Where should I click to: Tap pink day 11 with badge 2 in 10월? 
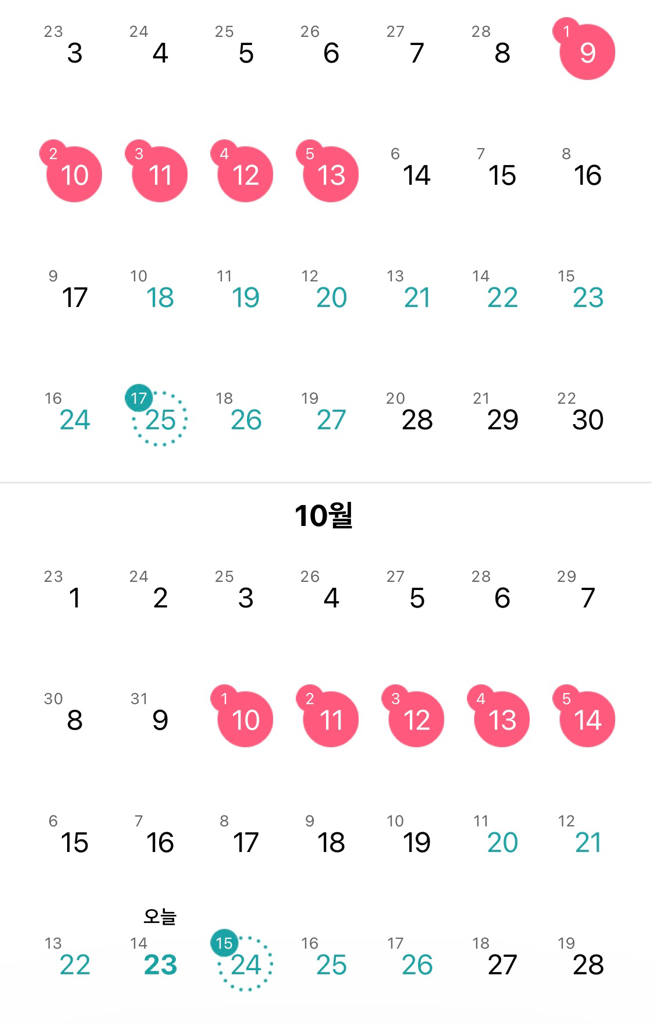tap(331, 720)
